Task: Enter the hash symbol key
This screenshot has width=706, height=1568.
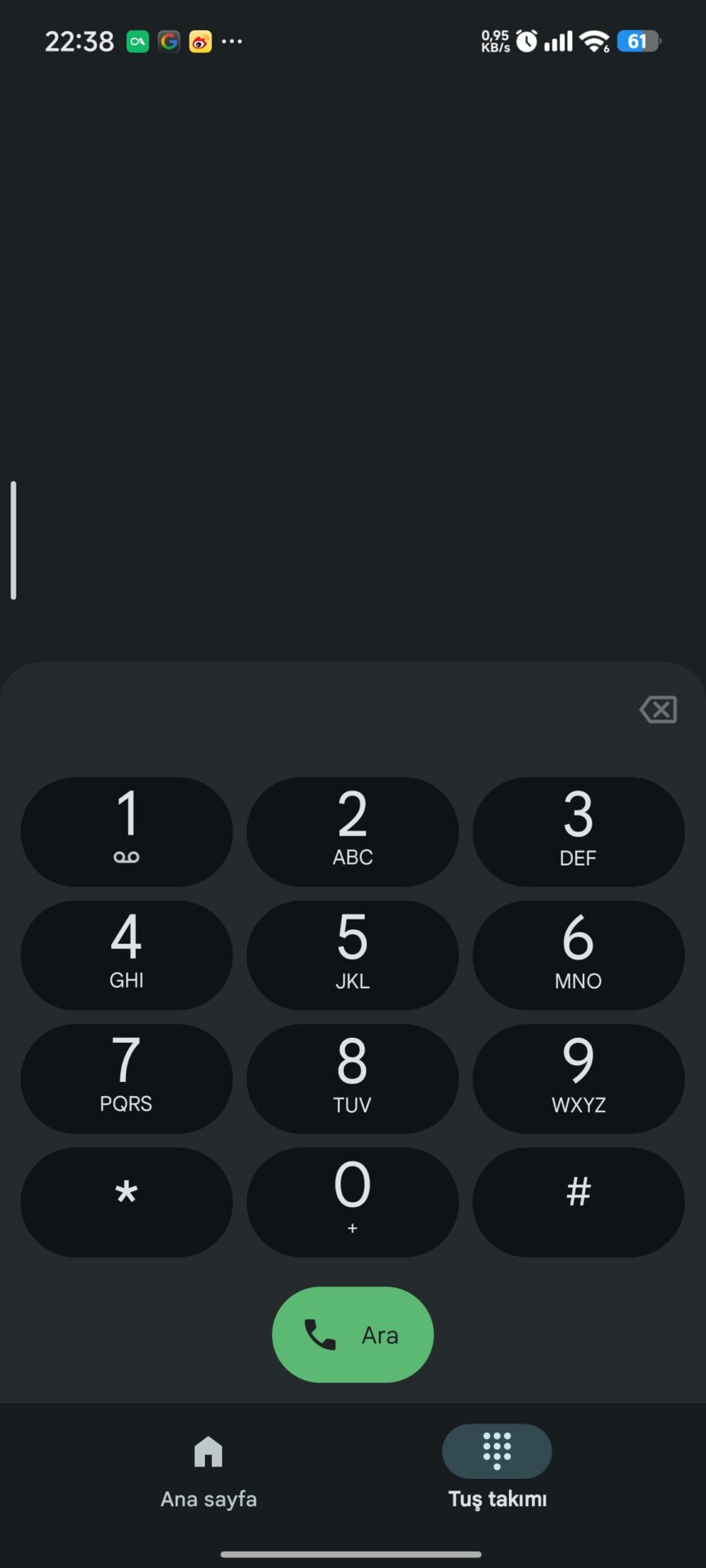Action: [x=579, y=1201]
